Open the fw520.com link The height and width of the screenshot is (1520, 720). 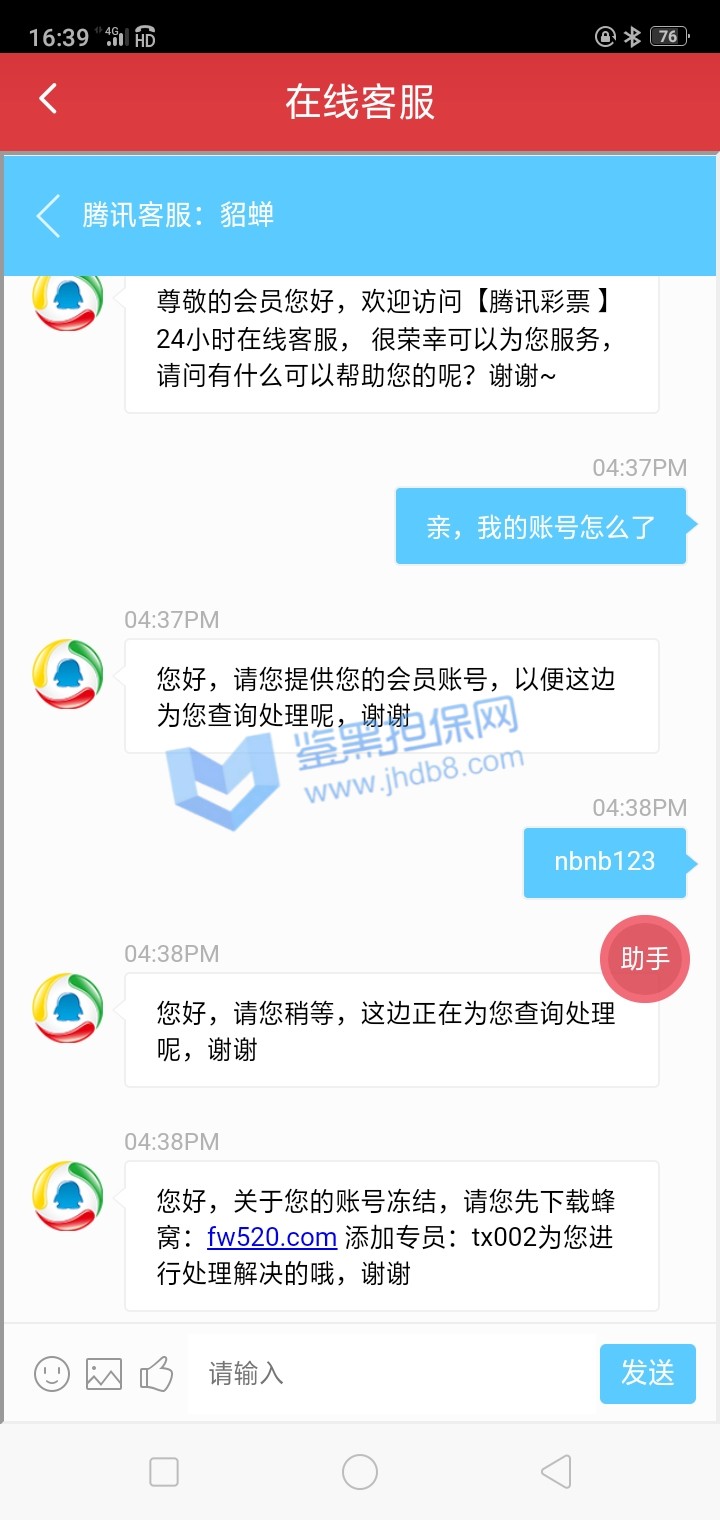coord(272,1237)
